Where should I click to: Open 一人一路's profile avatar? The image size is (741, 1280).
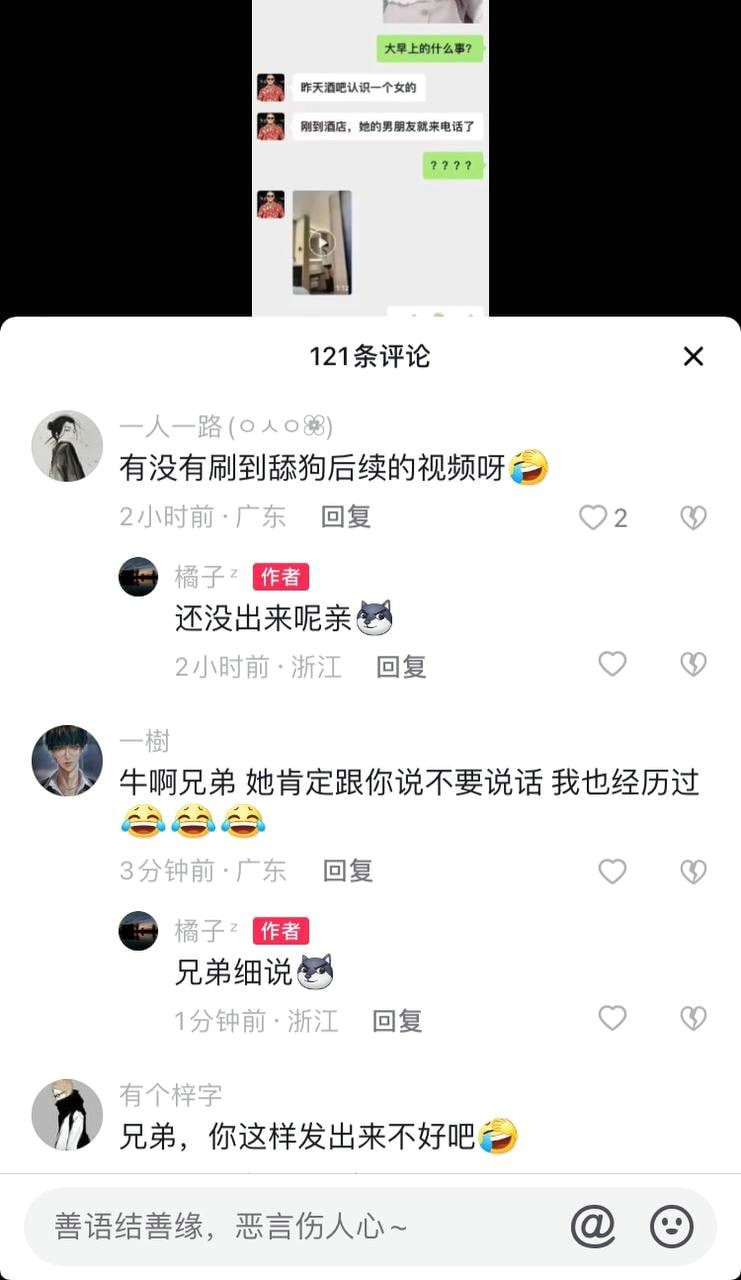pos(68,446)
